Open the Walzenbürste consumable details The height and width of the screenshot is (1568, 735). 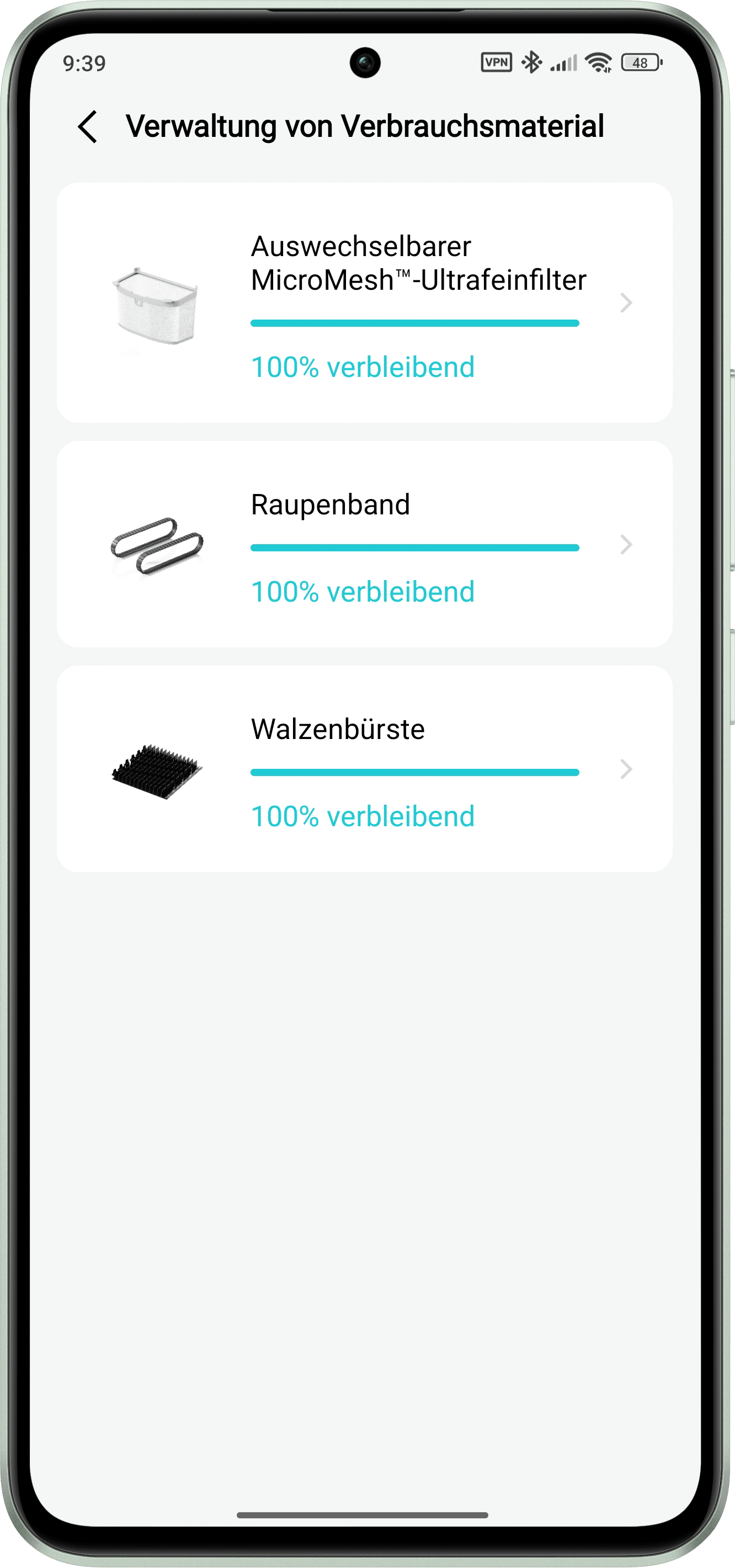(364, 768)
